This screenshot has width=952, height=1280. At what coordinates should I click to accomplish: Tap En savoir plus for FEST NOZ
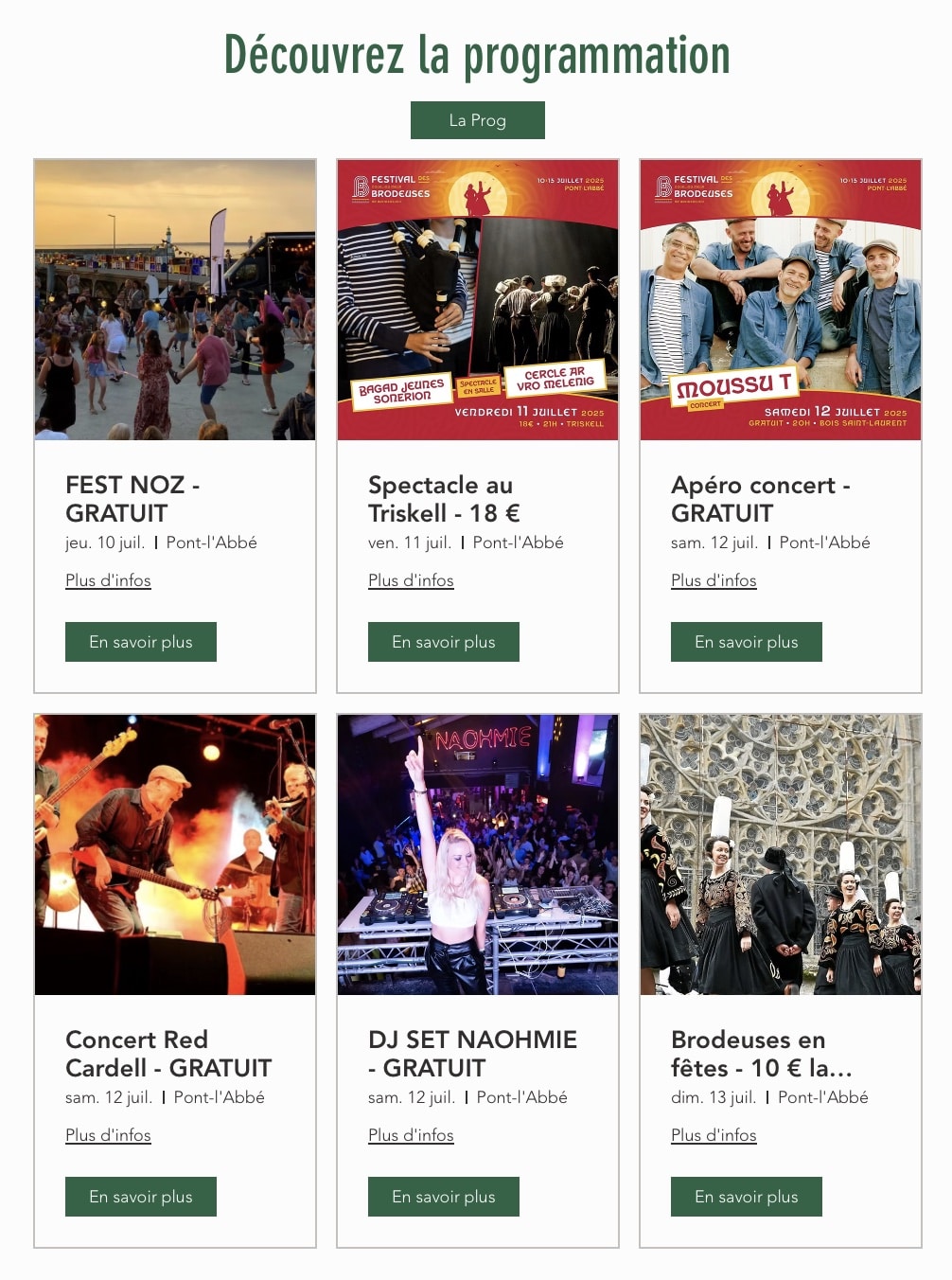pyautogui.click(x=140, y=642)
